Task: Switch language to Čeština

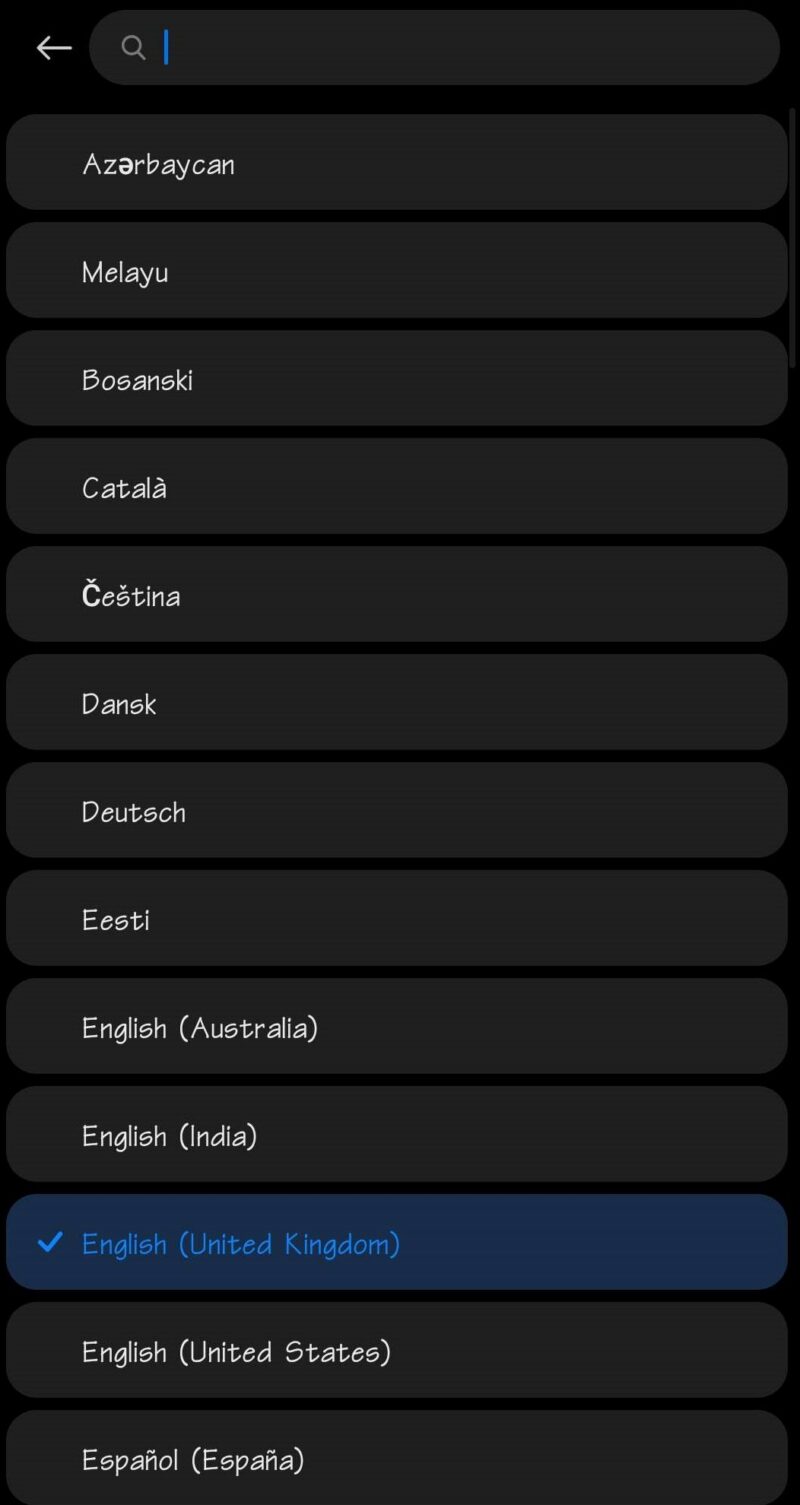Action: coord(396,595)
